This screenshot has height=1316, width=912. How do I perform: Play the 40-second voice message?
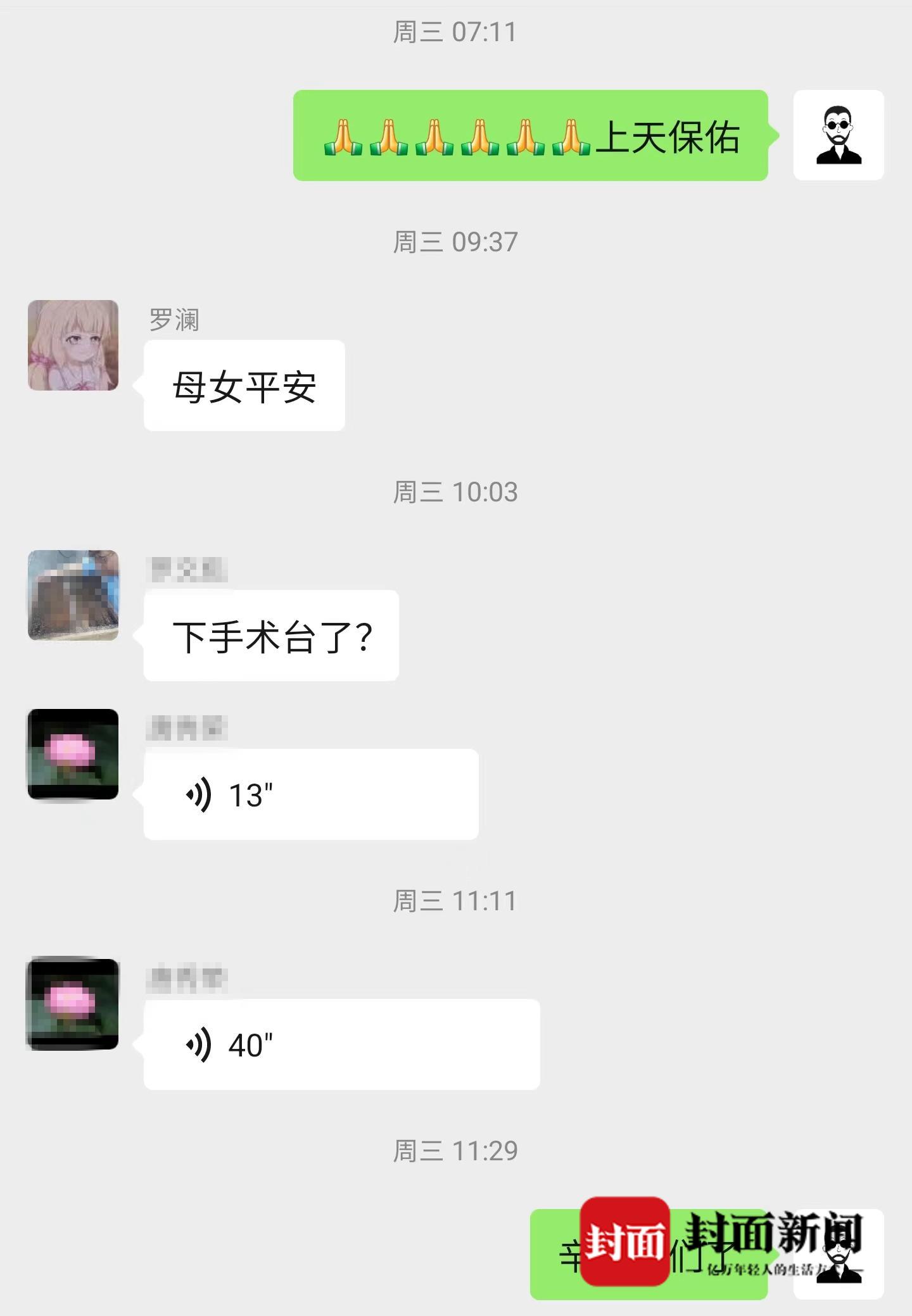pos(341,1044)
